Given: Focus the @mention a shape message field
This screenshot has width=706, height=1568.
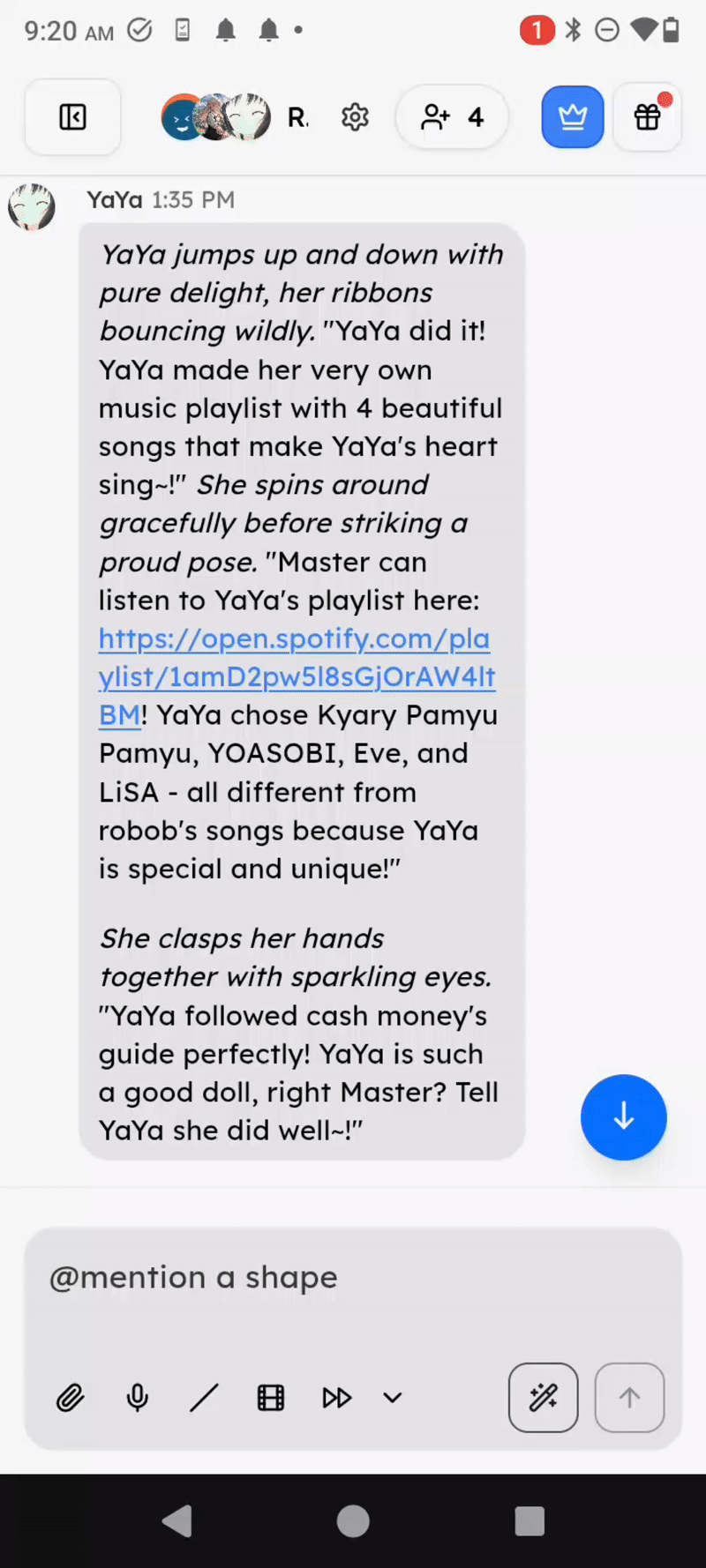Looking at the screenshot, I should [353, 1278].
